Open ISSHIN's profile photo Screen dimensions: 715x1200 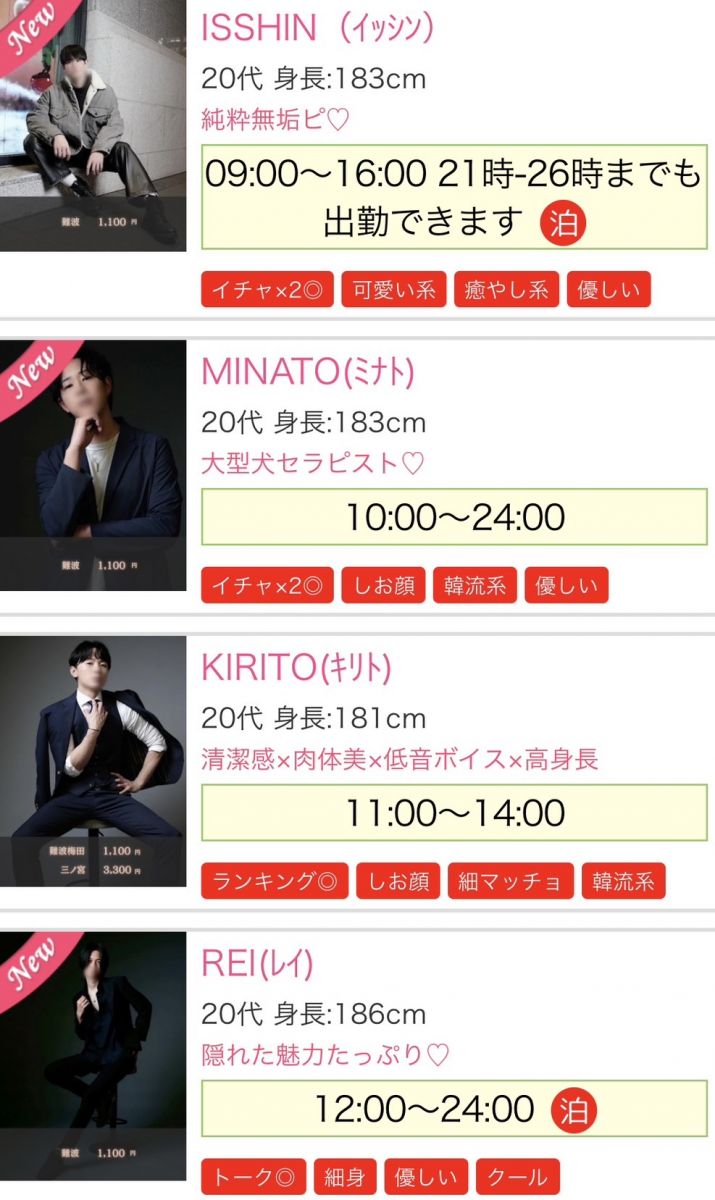(x=93, y=125)
